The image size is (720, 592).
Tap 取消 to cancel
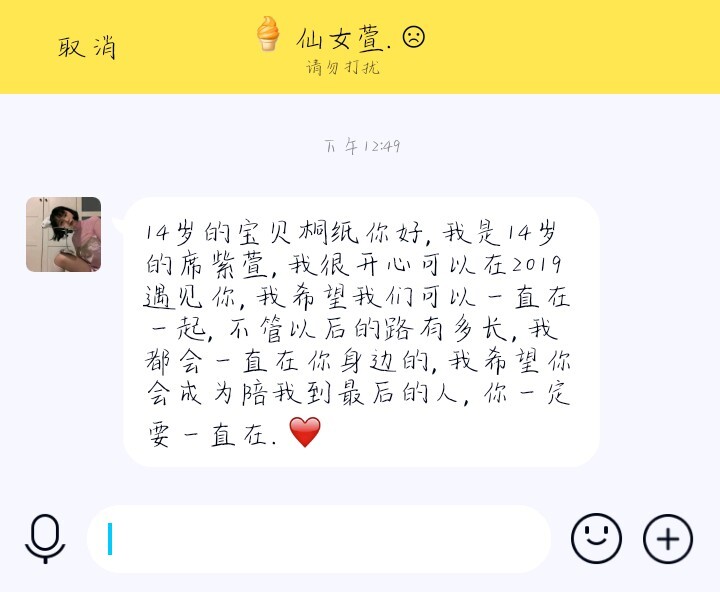point(87,47)
